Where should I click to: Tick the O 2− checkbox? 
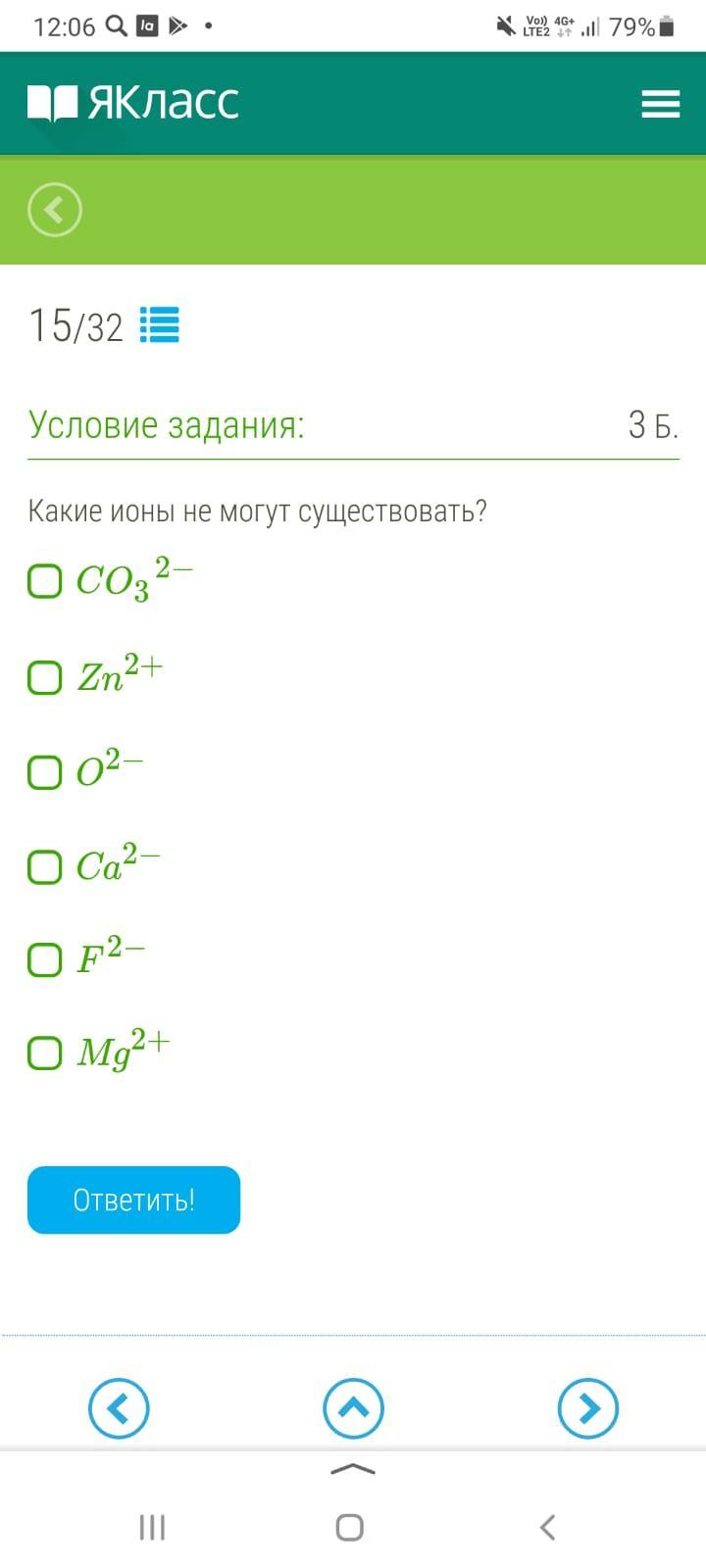point(45,771)
